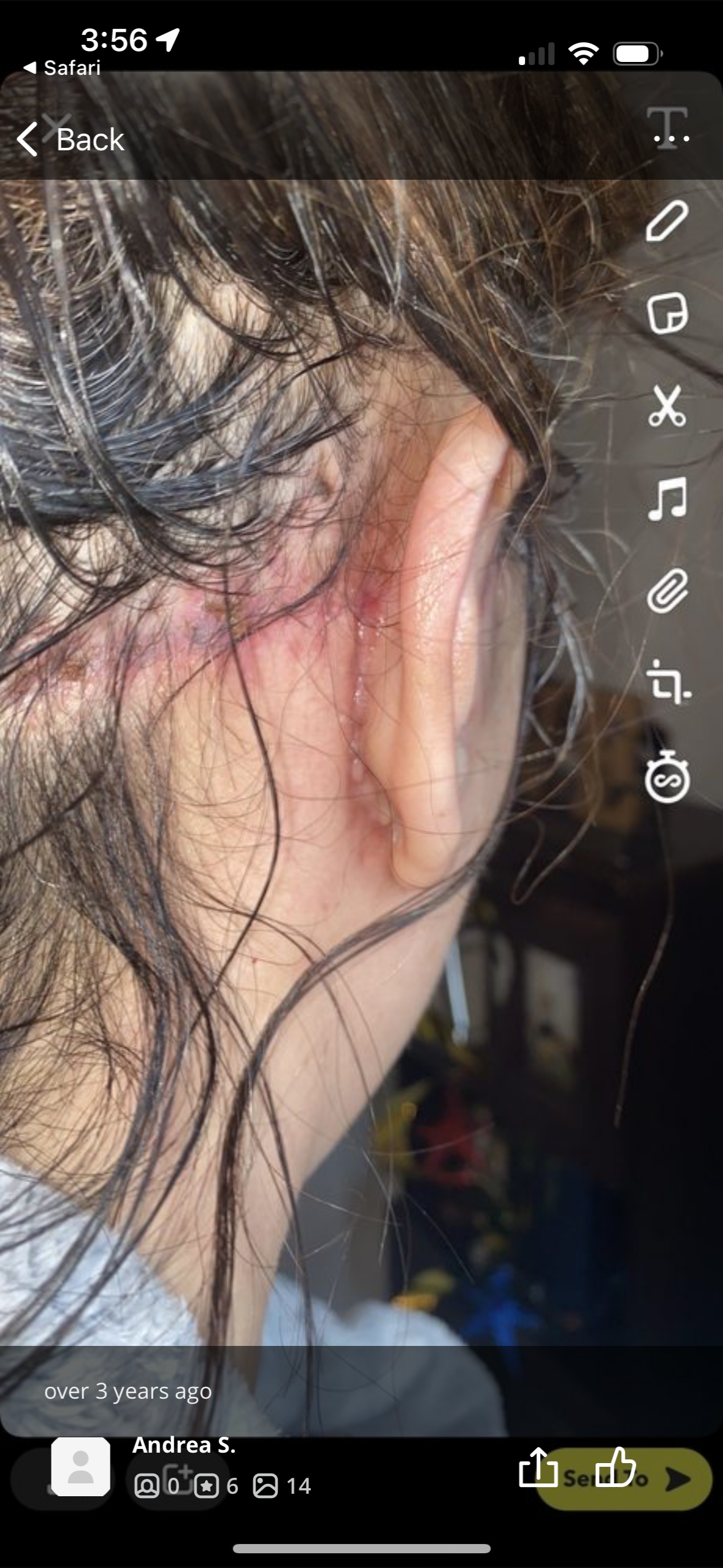The image size is (723, 1568).
Task: Add music with the note icon
Action: tap(667, 498)
